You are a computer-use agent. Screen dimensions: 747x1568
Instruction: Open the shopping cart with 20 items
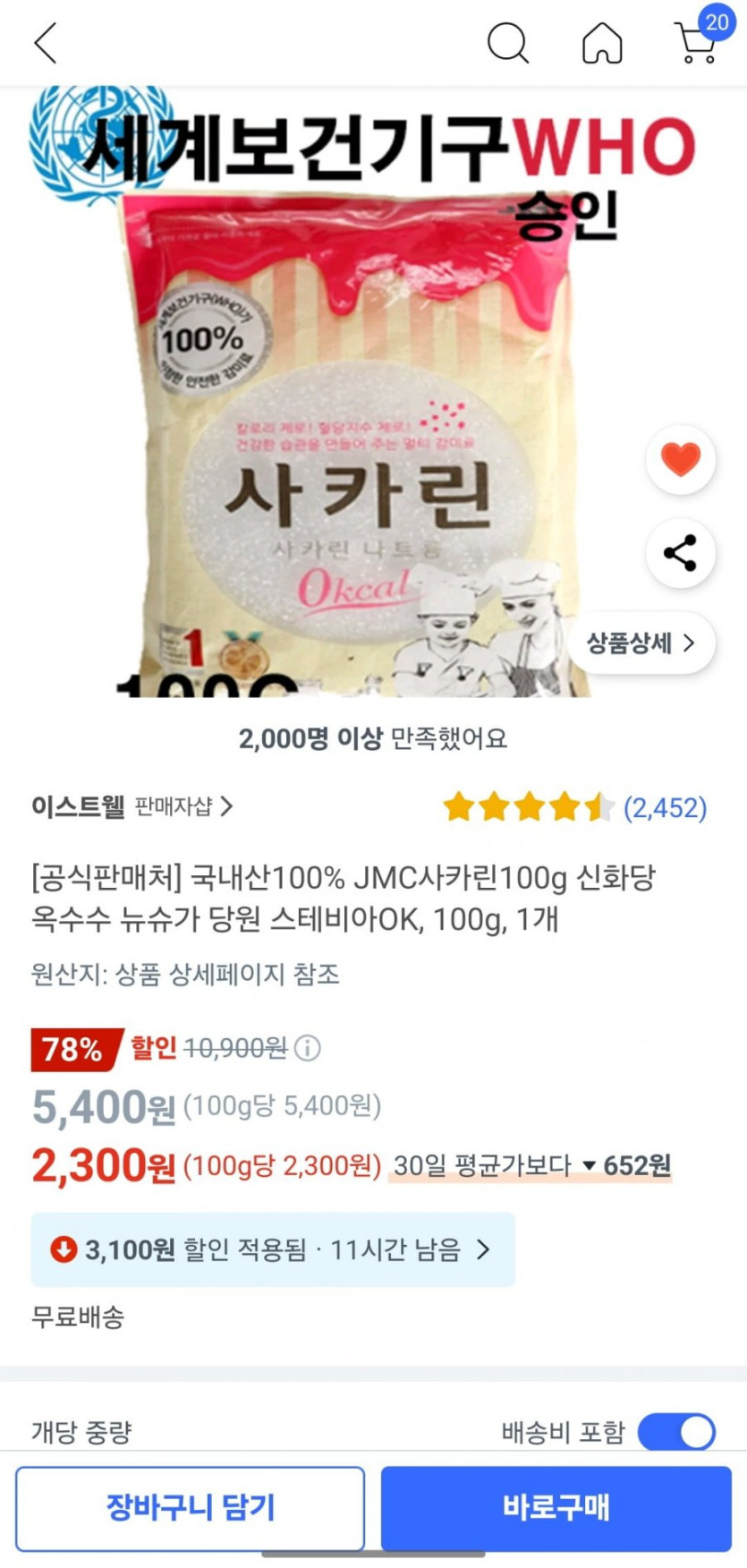point(697,41)
